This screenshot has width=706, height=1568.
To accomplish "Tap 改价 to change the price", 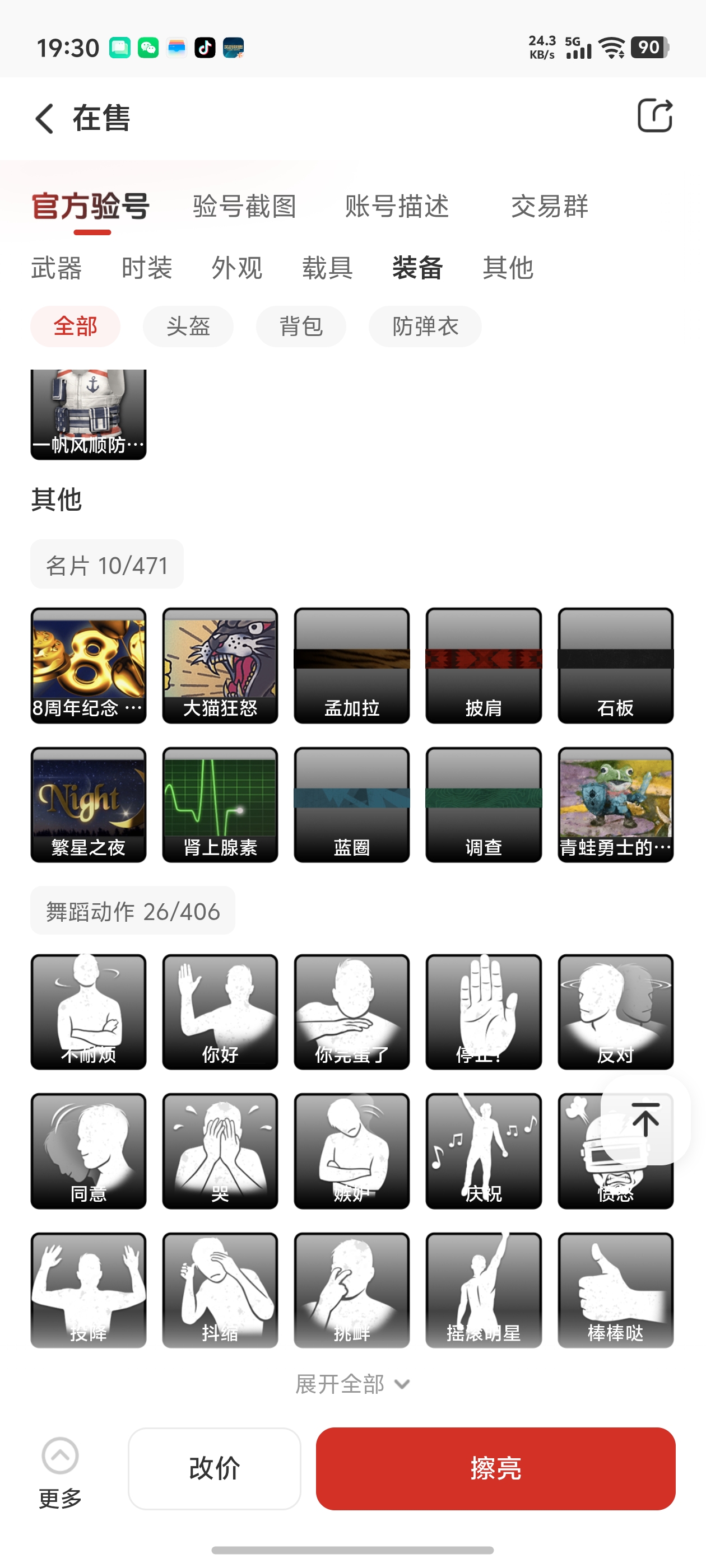I will (x=215, y=1468).
